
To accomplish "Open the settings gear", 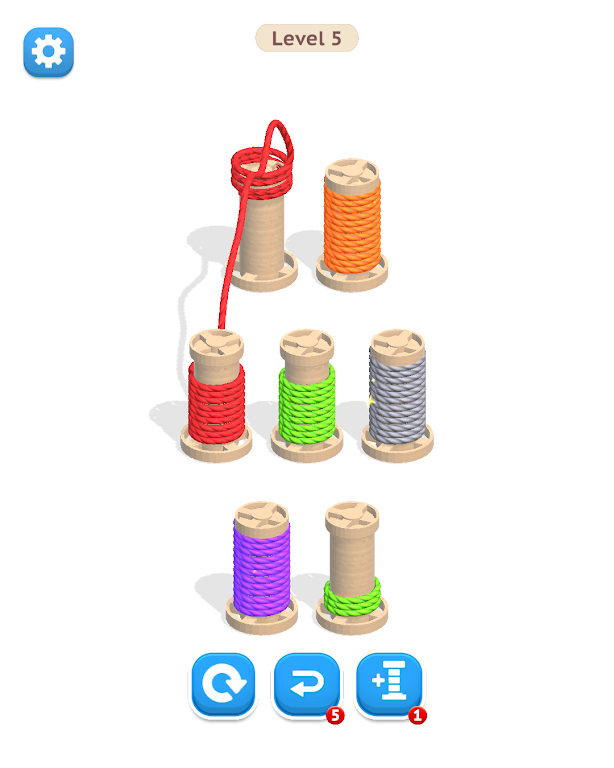I will click(48, 52).
